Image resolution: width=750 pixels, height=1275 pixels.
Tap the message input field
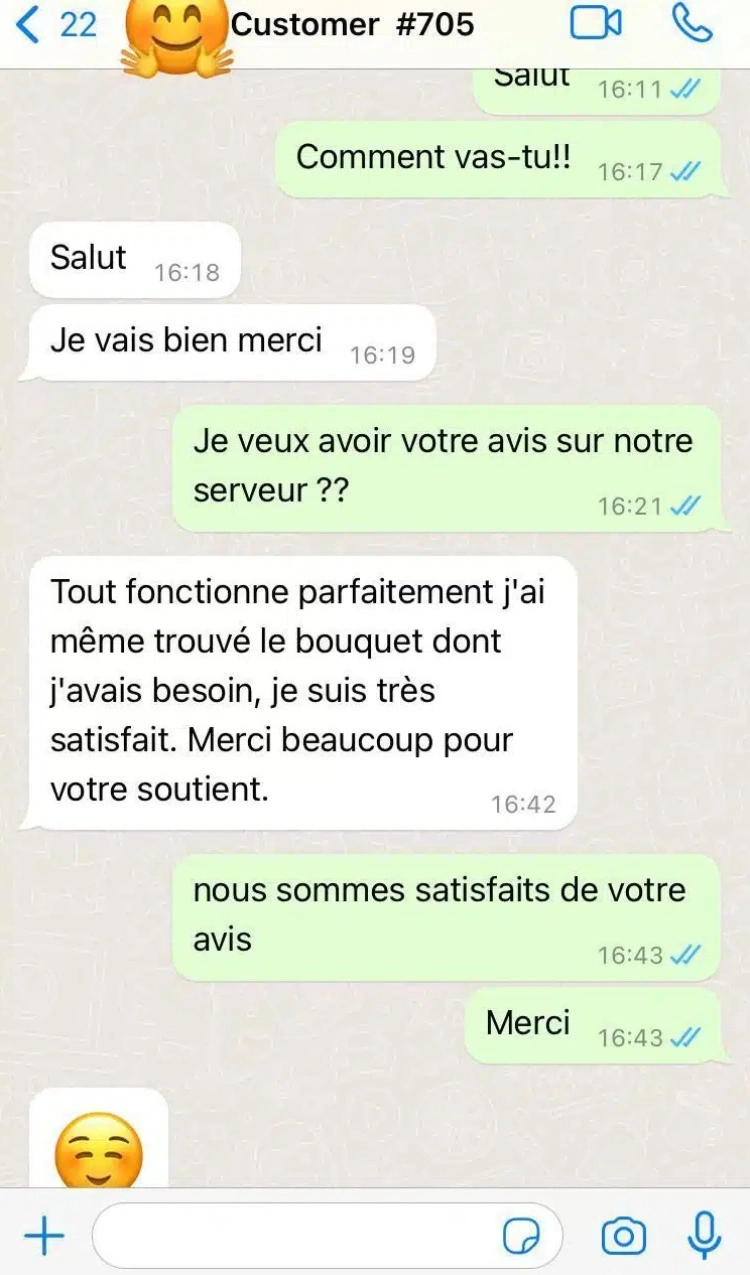point(300,1237)
